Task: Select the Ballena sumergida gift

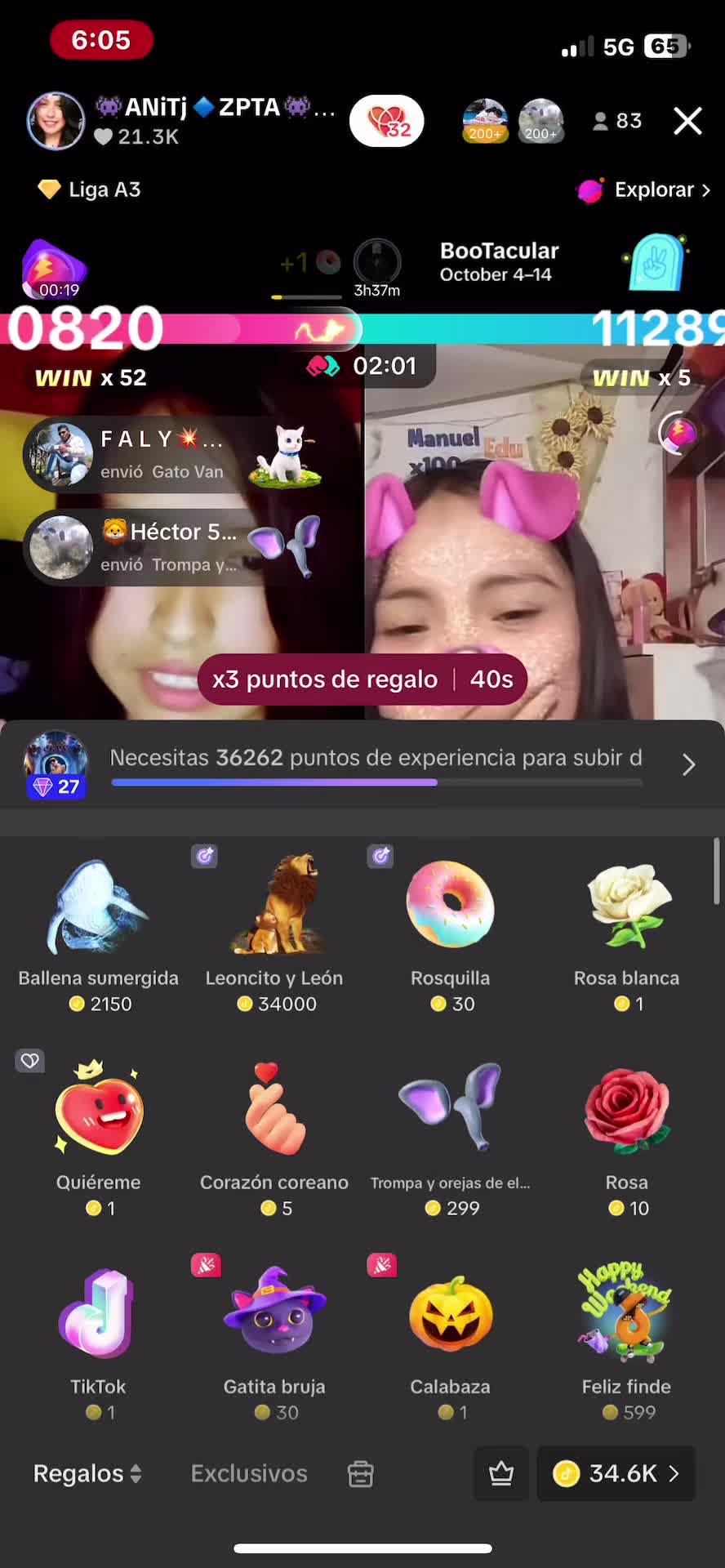Action: [98, 931]
